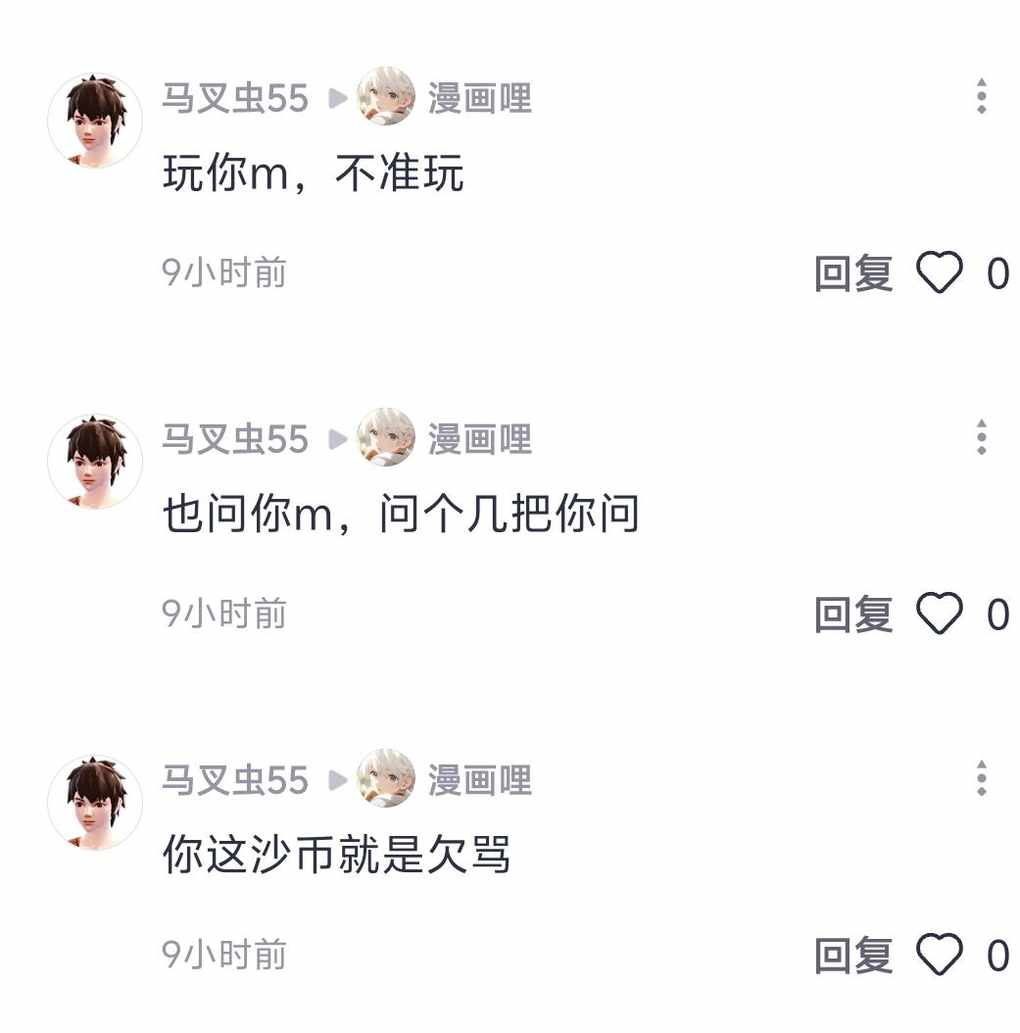Screen dimensions: 1020x1033
Task: Open overflow menu on "你这沙币就是欠骂" comment
Action: [981, 778]
